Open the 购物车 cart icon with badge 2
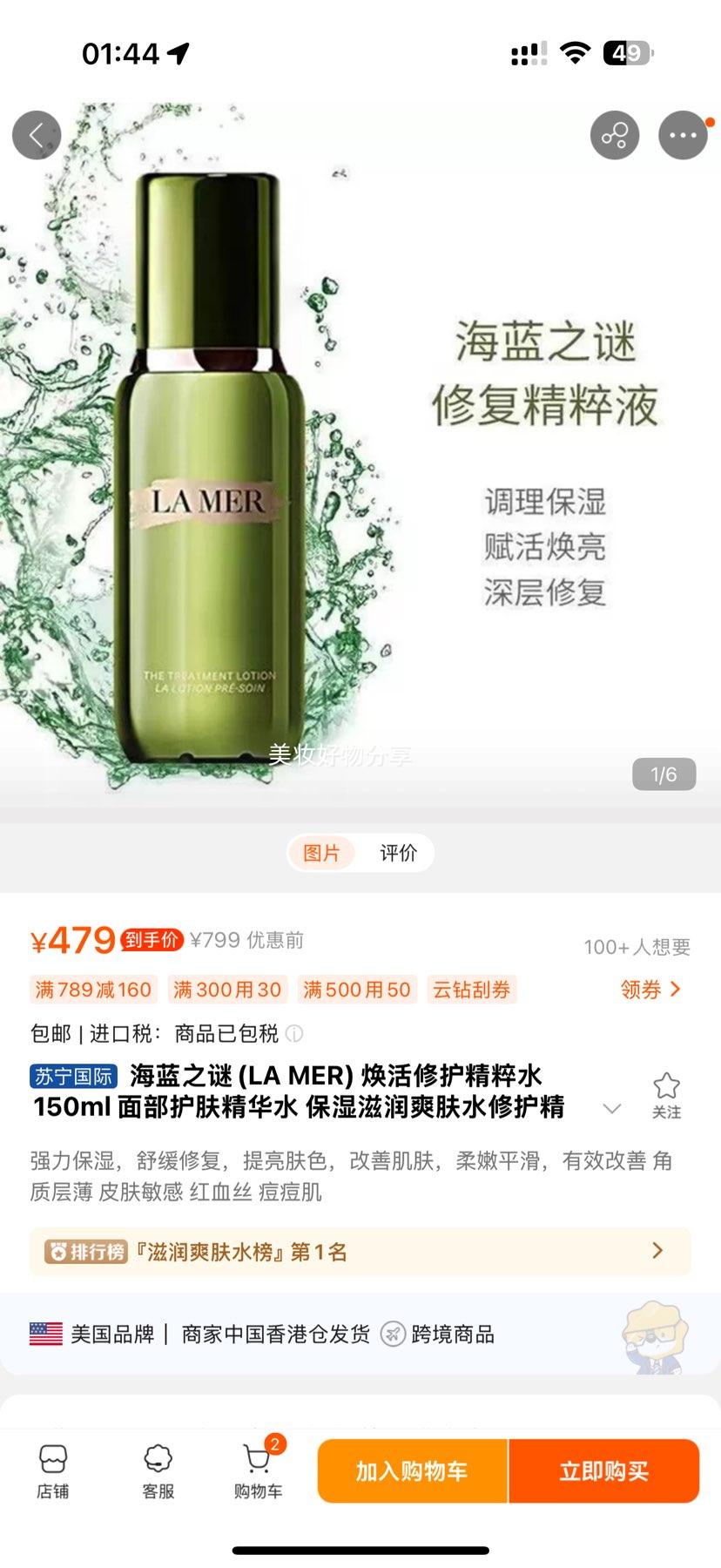Viewport: 721px width, 1568px height. pos(257,1472)
